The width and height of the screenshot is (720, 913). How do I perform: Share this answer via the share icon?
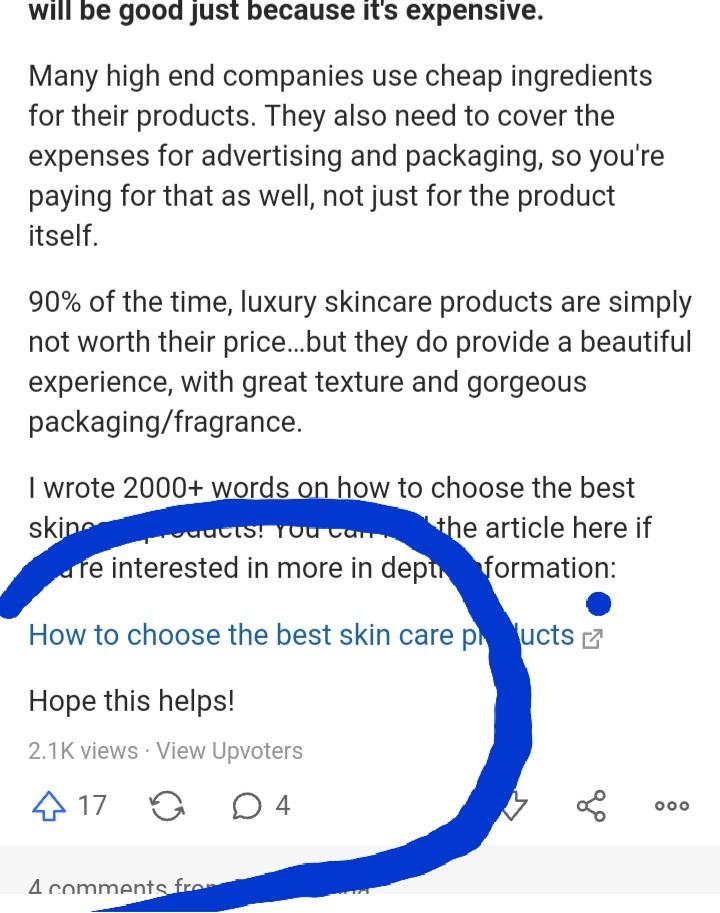click(x=591, y=806)
